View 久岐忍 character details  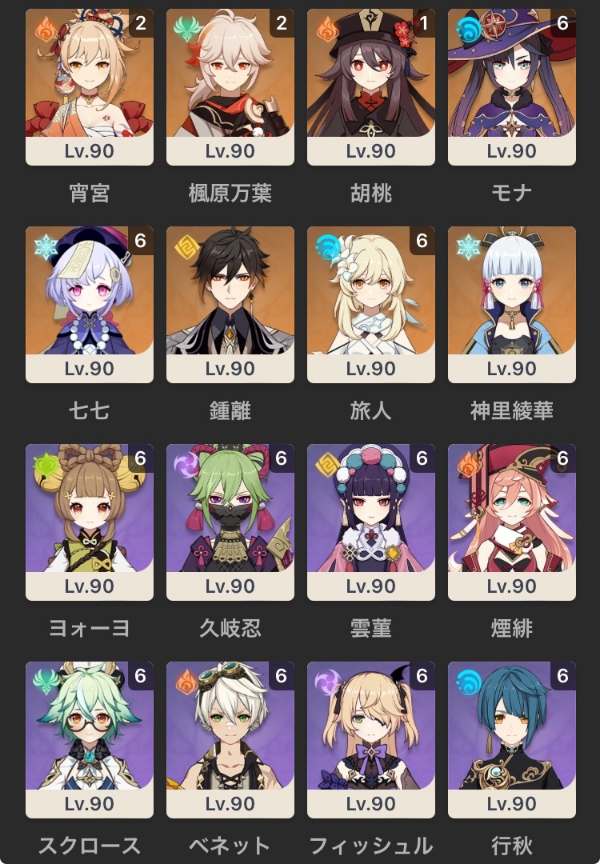(x=230, y=522)
